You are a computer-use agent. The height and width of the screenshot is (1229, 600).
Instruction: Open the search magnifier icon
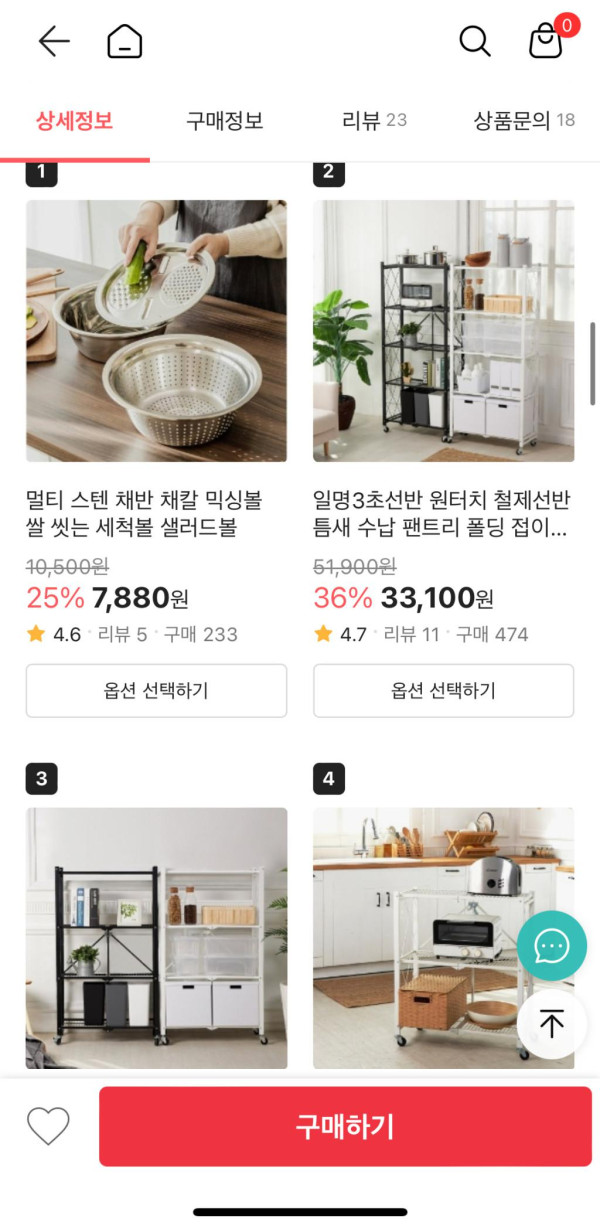(475, 41)
